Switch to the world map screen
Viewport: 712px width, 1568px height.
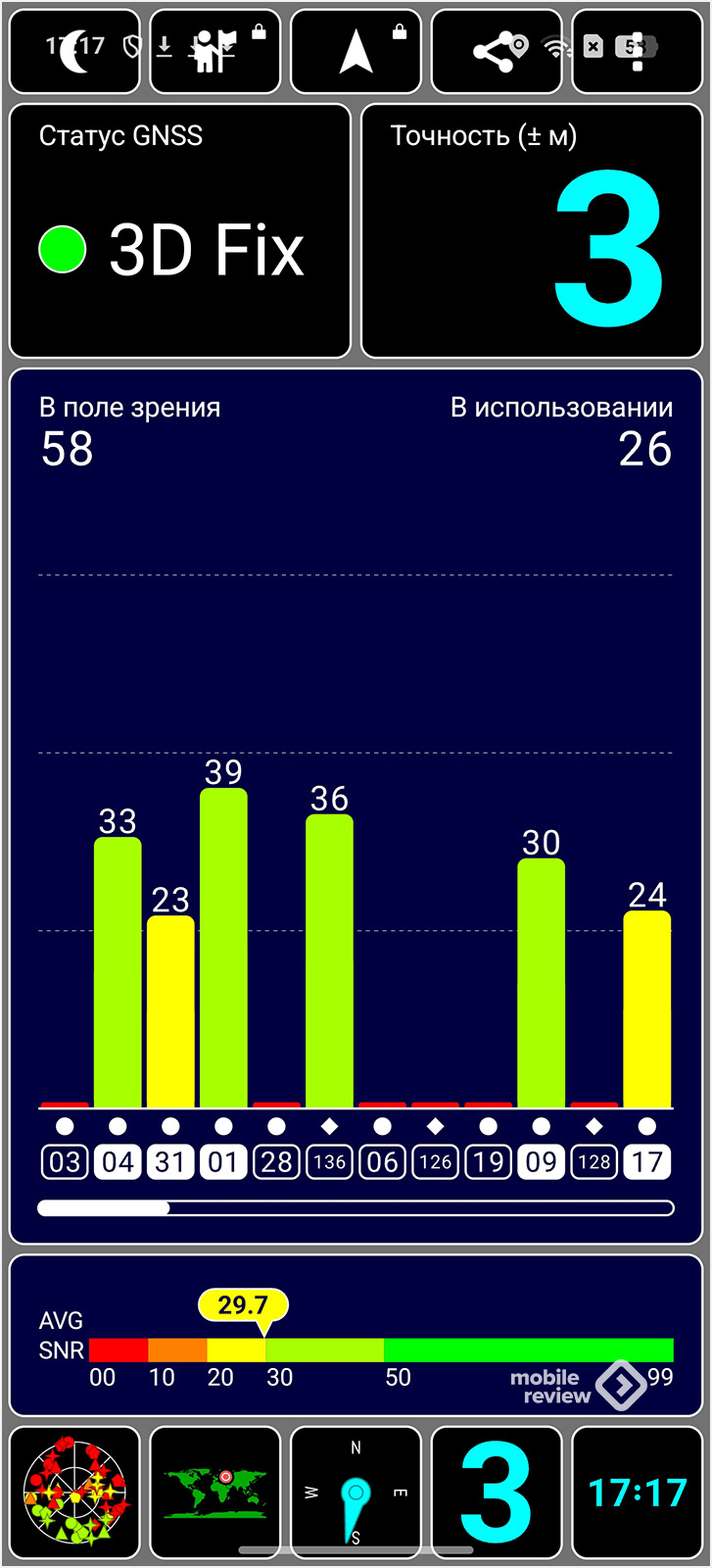coord(215,1493)
